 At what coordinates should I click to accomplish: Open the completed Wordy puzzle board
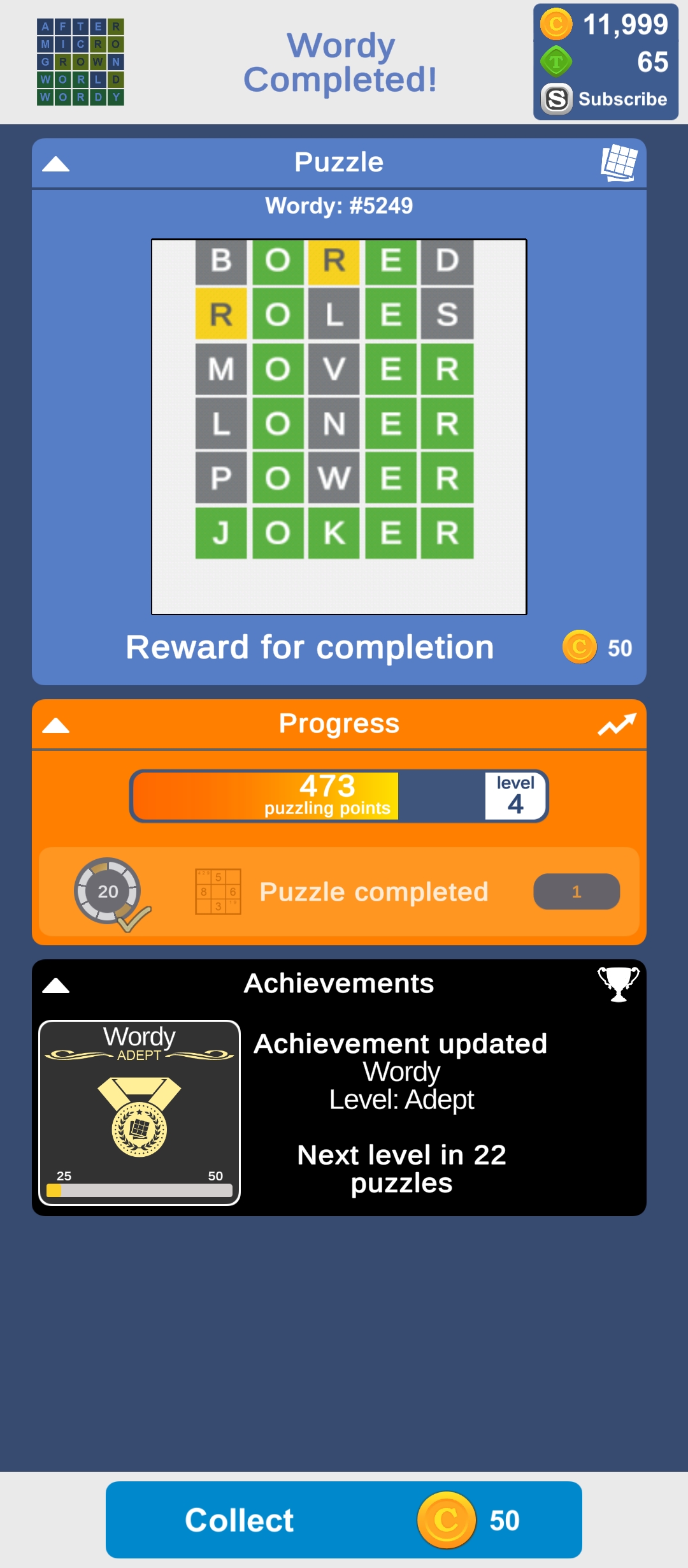[x=338, y=426]
